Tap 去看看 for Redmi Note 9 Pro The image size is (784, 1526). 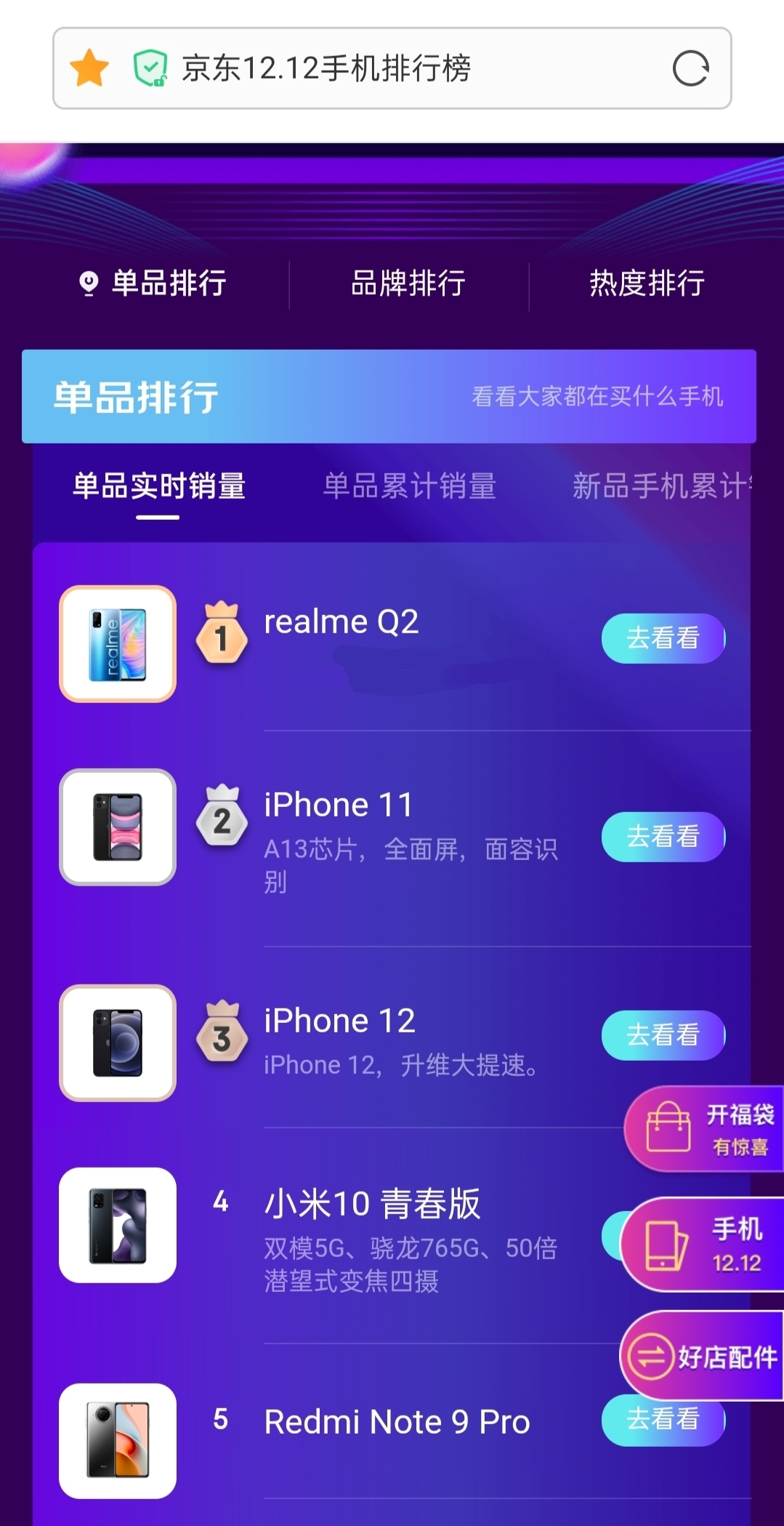pos(663,1421)
